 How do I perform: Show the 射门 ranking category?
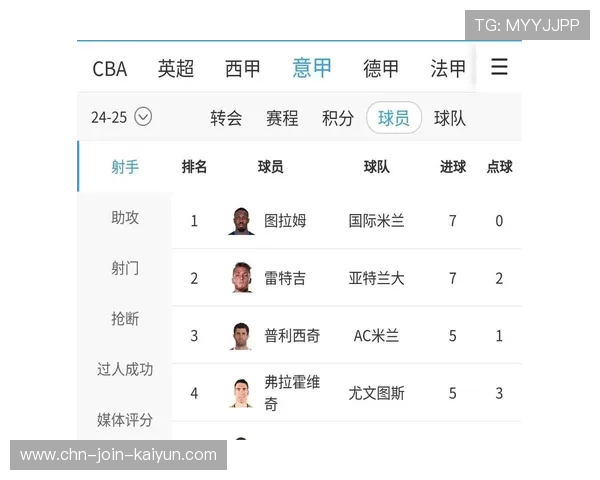point(125,268)
